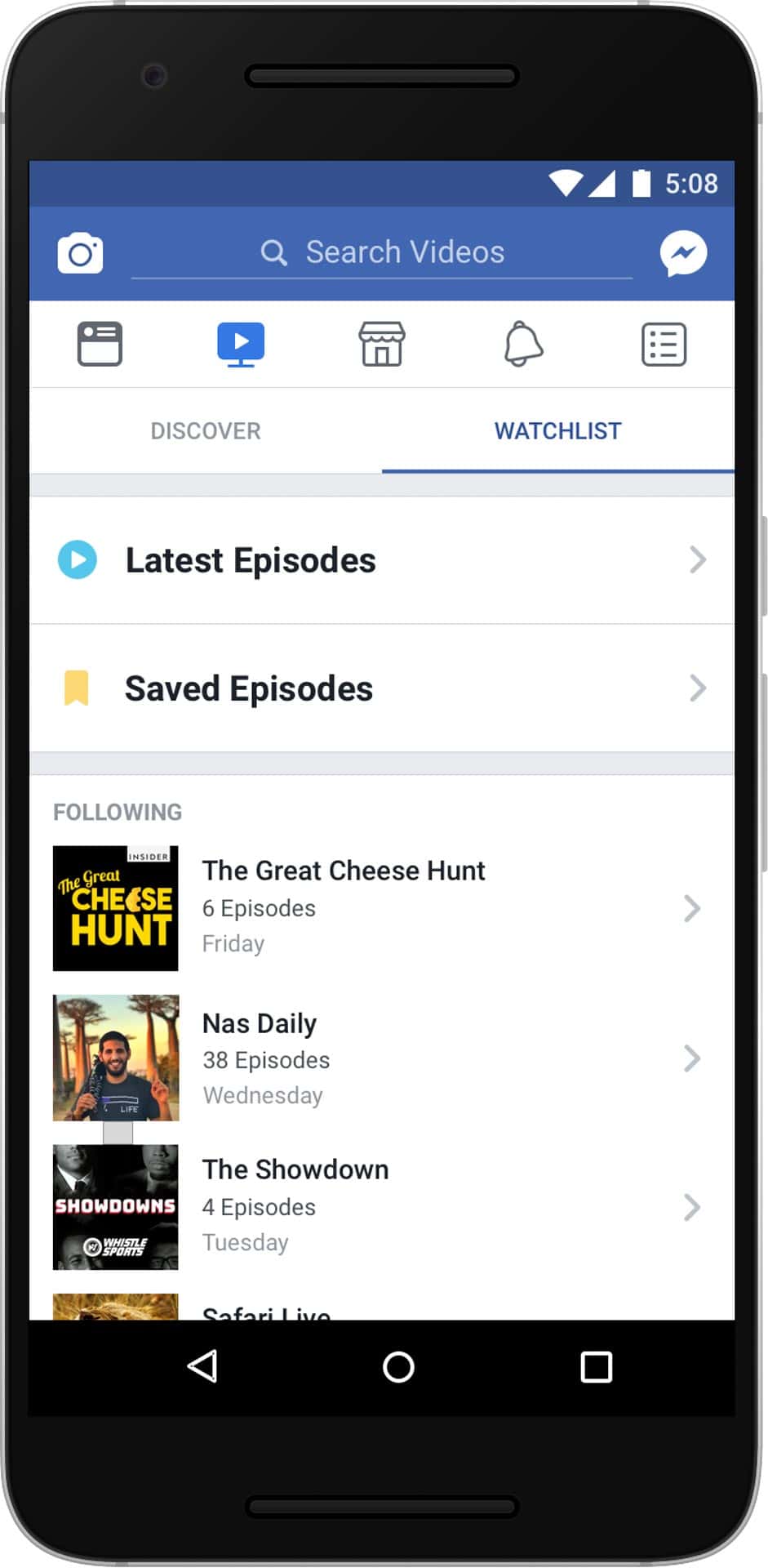Click the Saved Episodes bookmark icon
This screenshot has height=1568, width=768.
click(76, 688)
